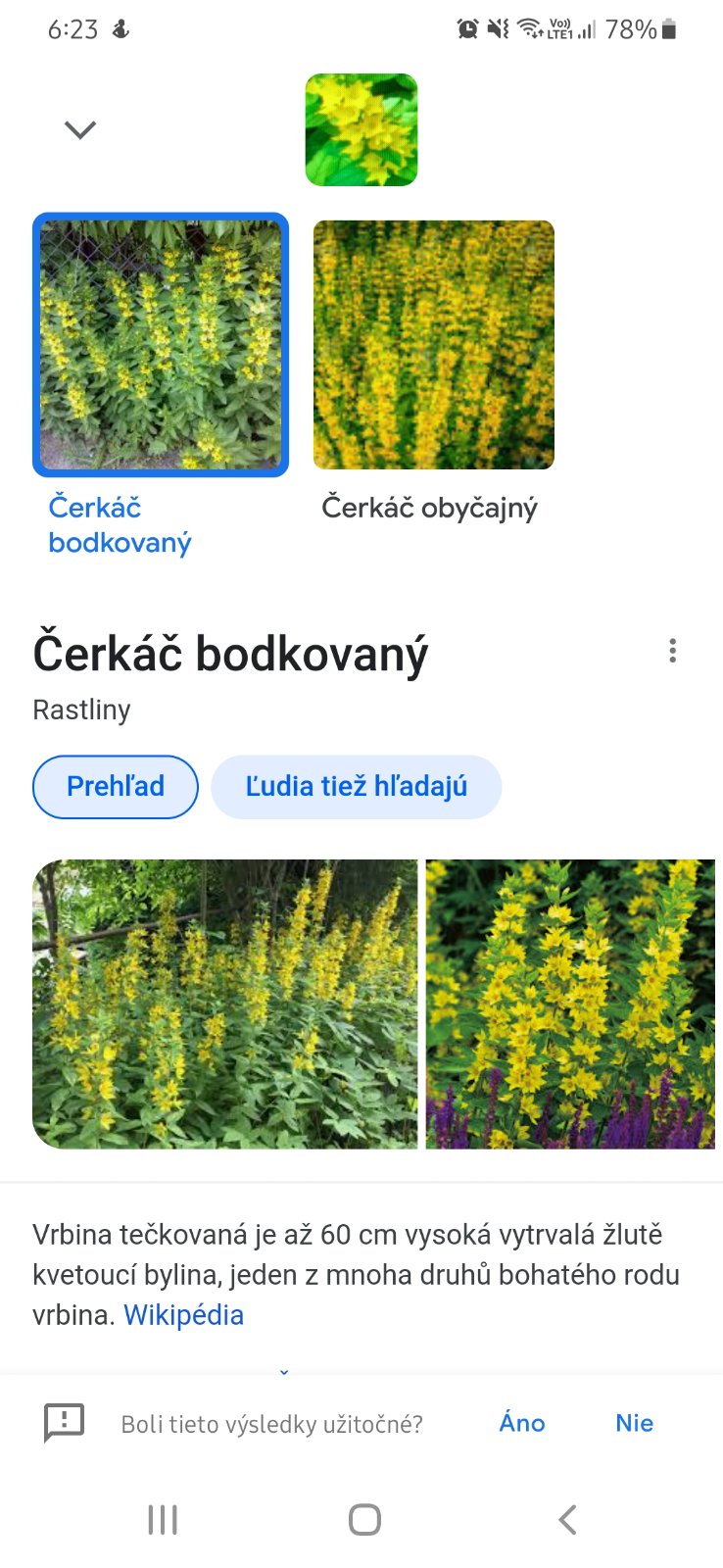Open recent apps from the navigation bar
723x1568 pixels.
point(163,1520)
